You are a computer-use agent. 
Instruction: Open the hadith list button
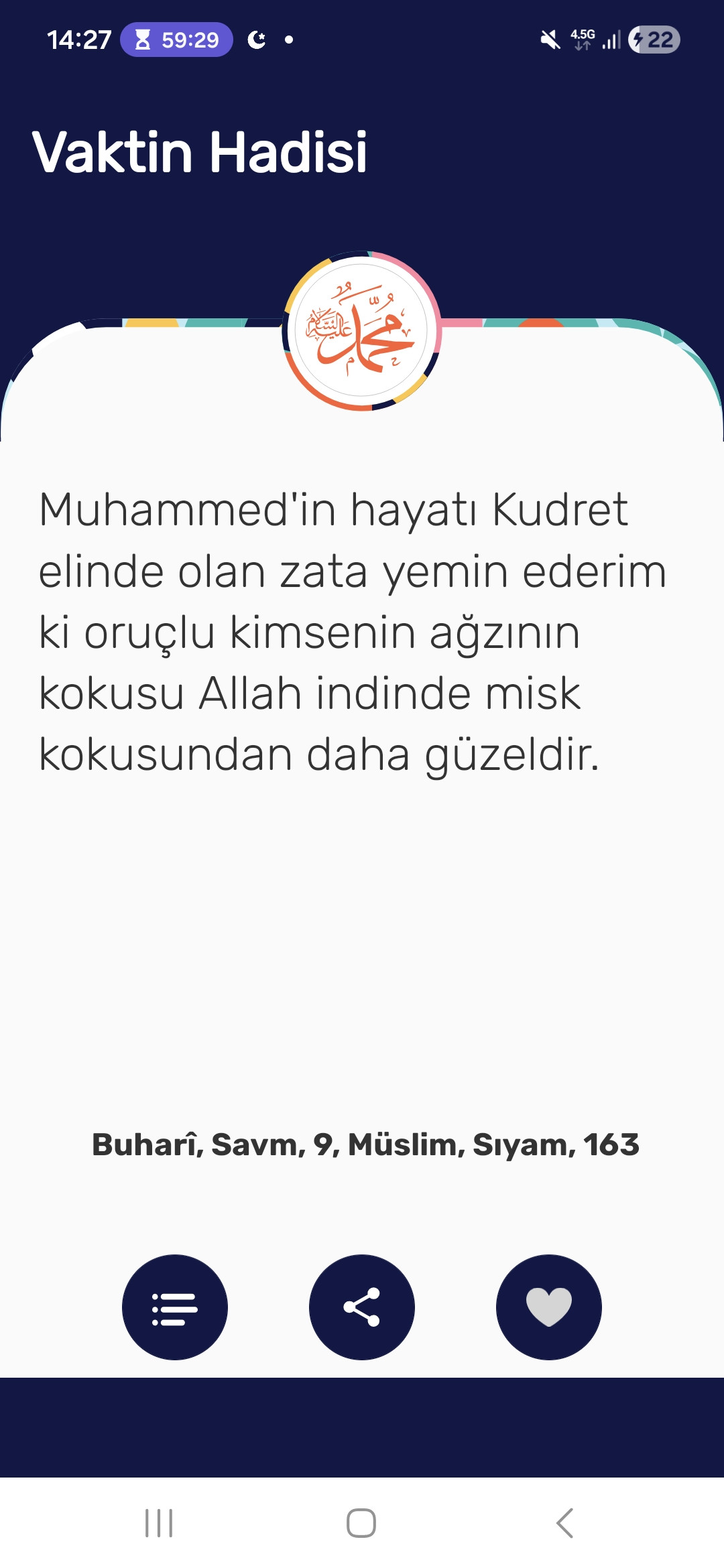tap(174, 1307)
